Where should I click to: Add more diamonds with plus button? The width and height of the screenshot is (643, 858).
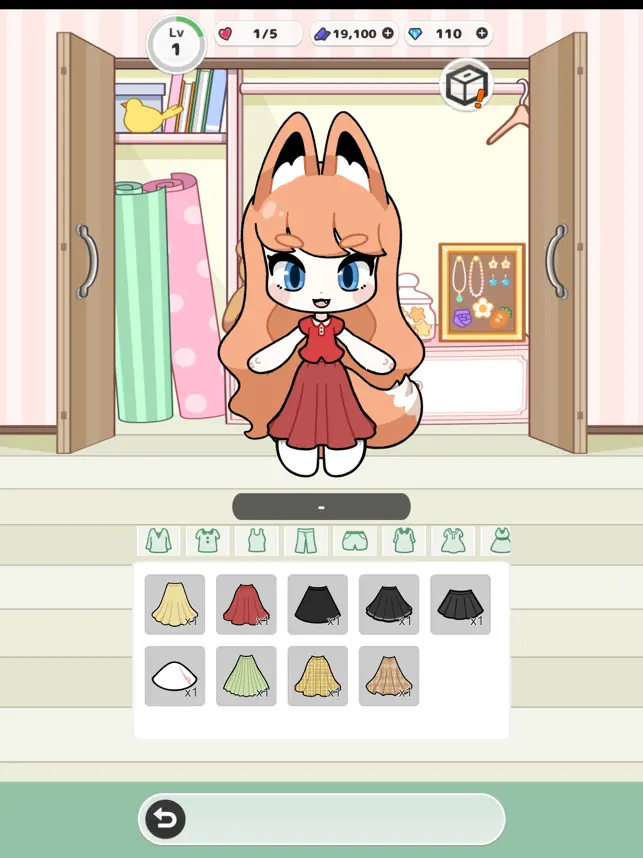pos(482,34)
